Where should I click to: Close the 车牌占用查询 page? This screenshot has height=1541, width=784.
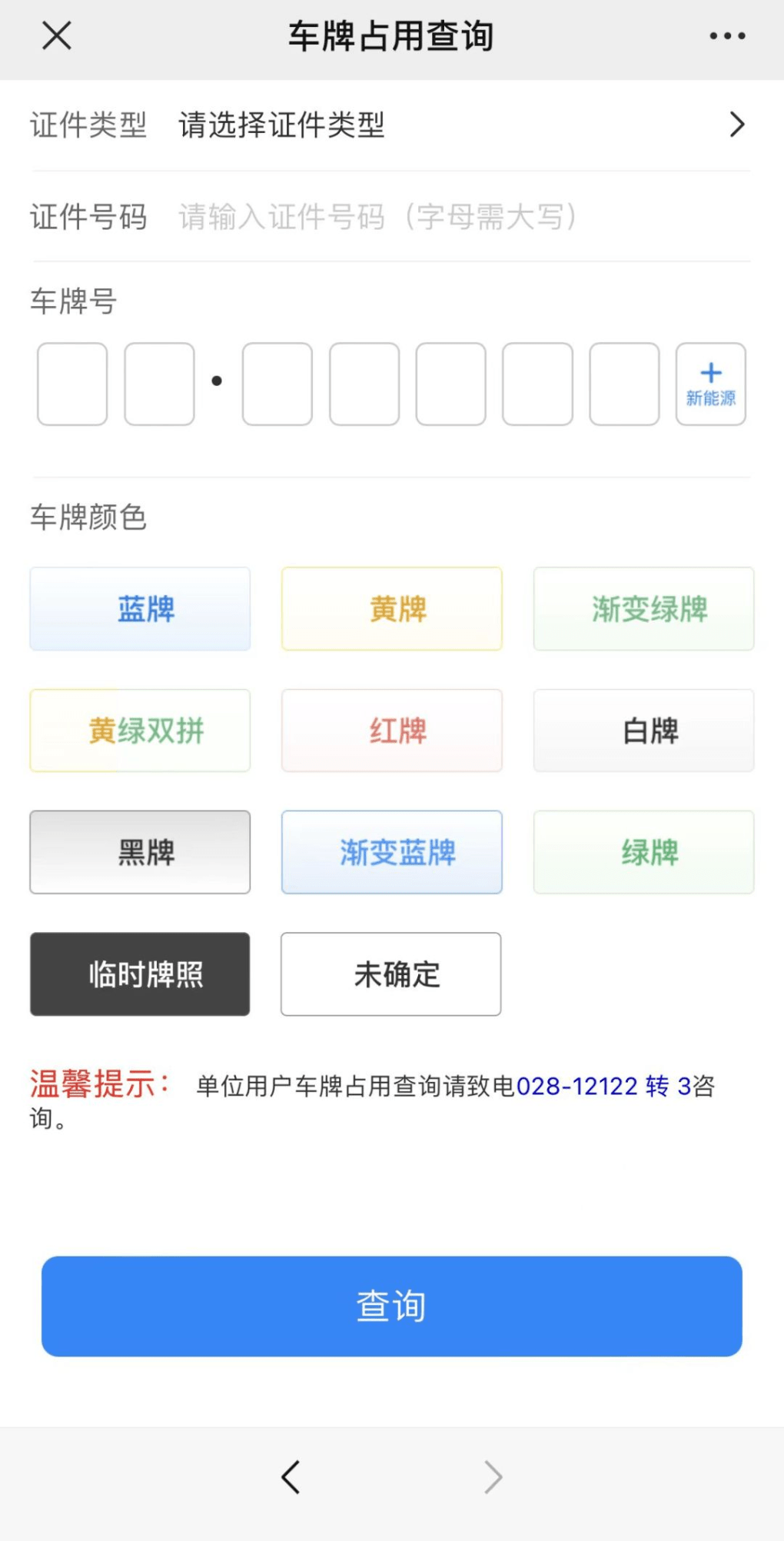[57, 35]
